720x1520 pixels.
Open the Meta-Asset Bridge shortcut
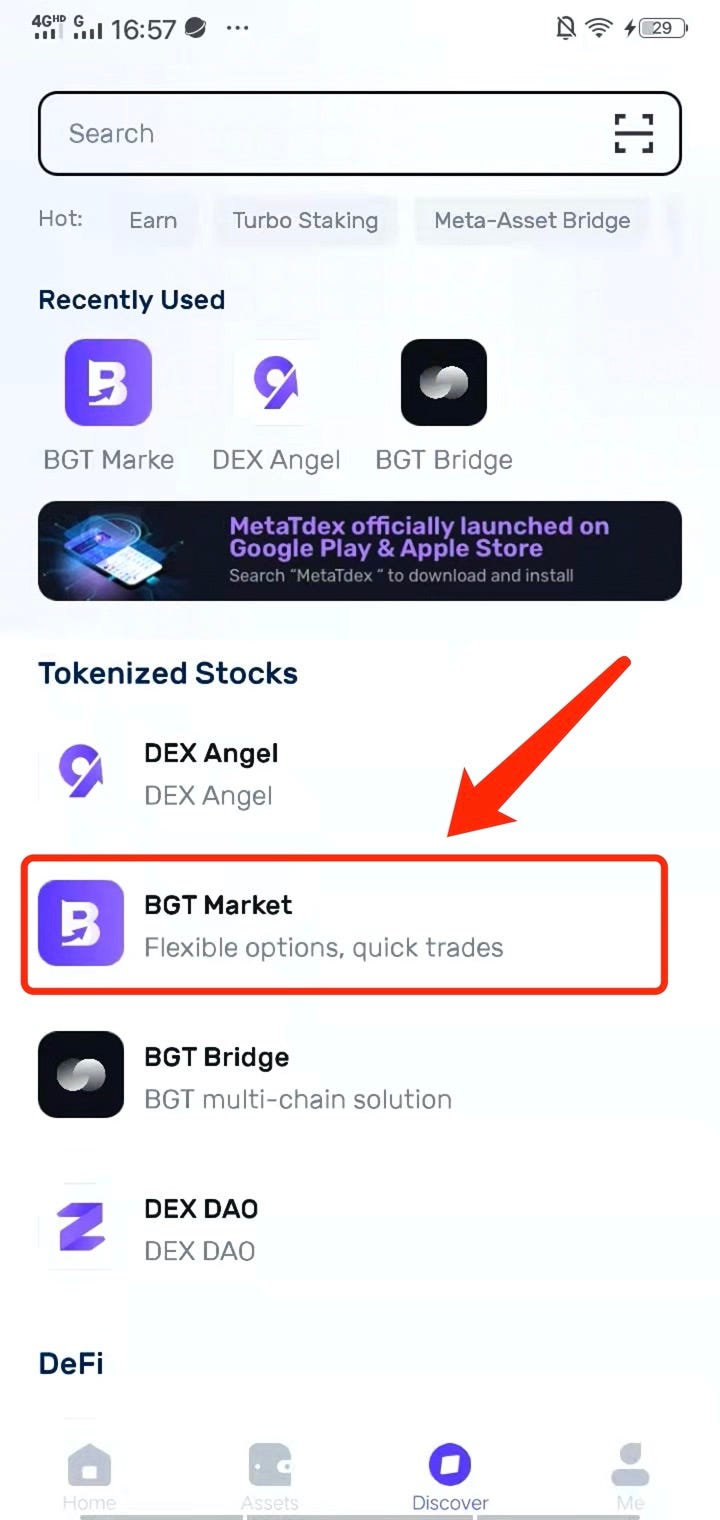click(532, 221)
